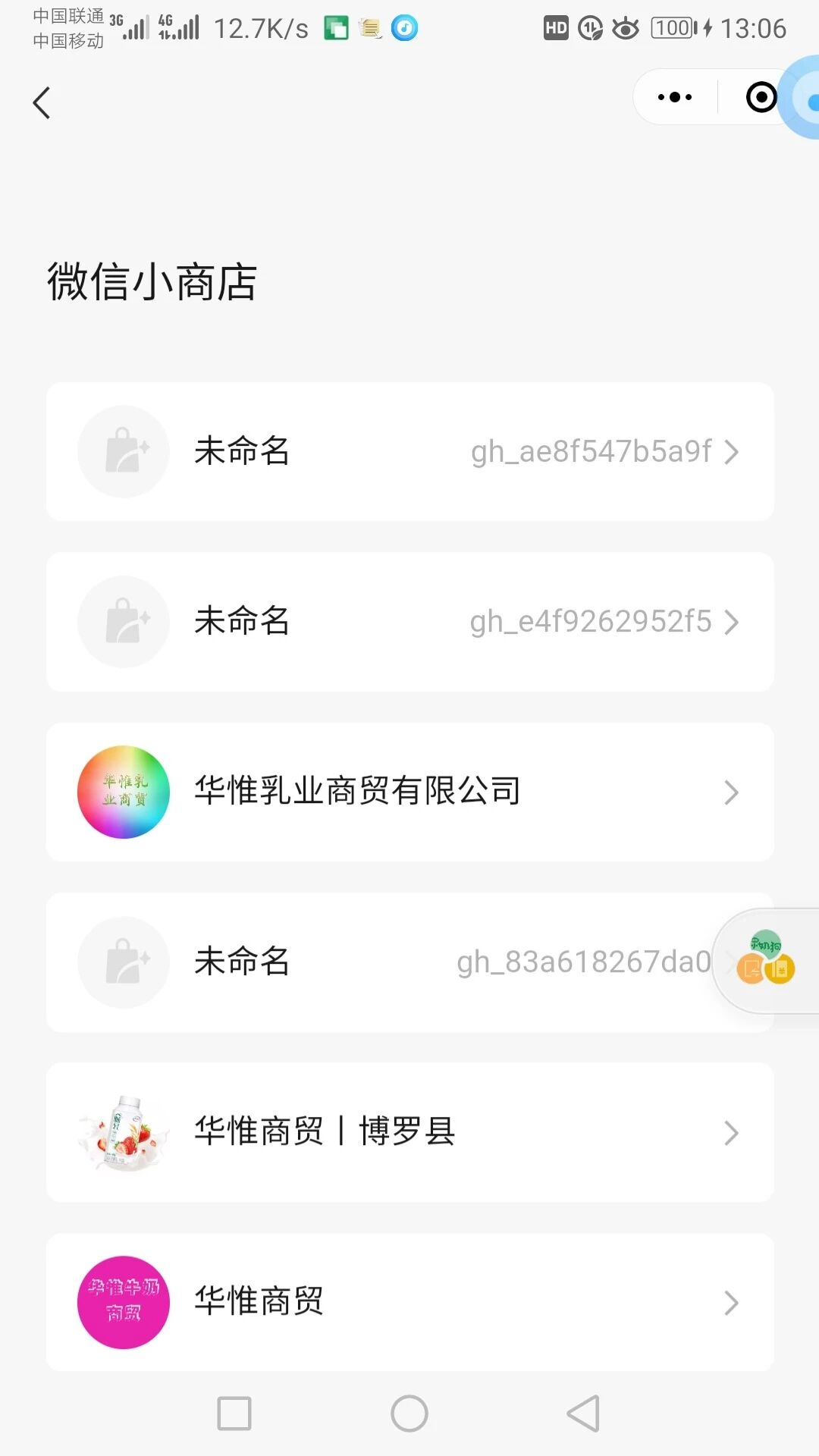Image resolution: width=819 pixels, height=1456 pixels.
Task: Open recent apps from navigation bar
Action: coord(234,1414)
